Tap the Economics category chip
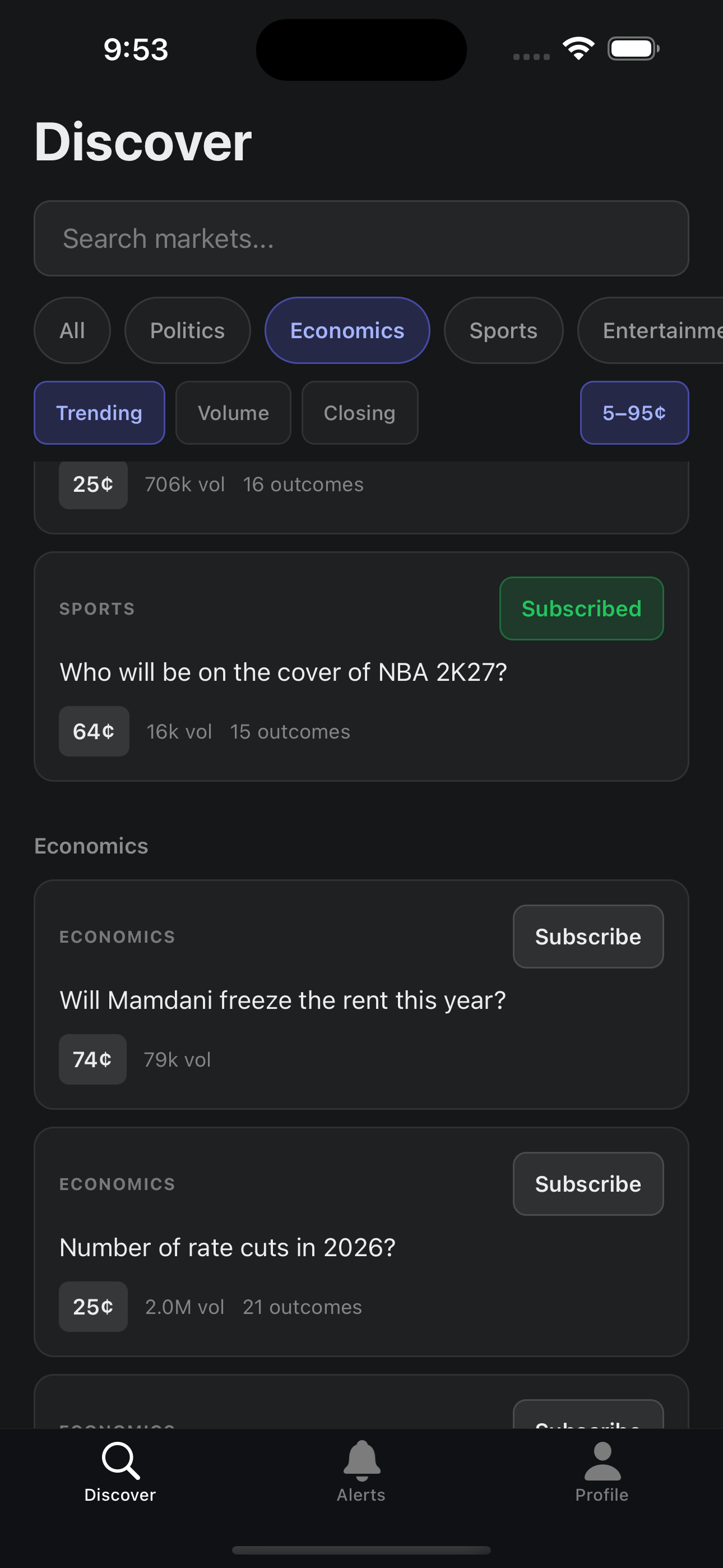Image resolution: width=723 pixels, height=1568 pixels. [347, 330]
